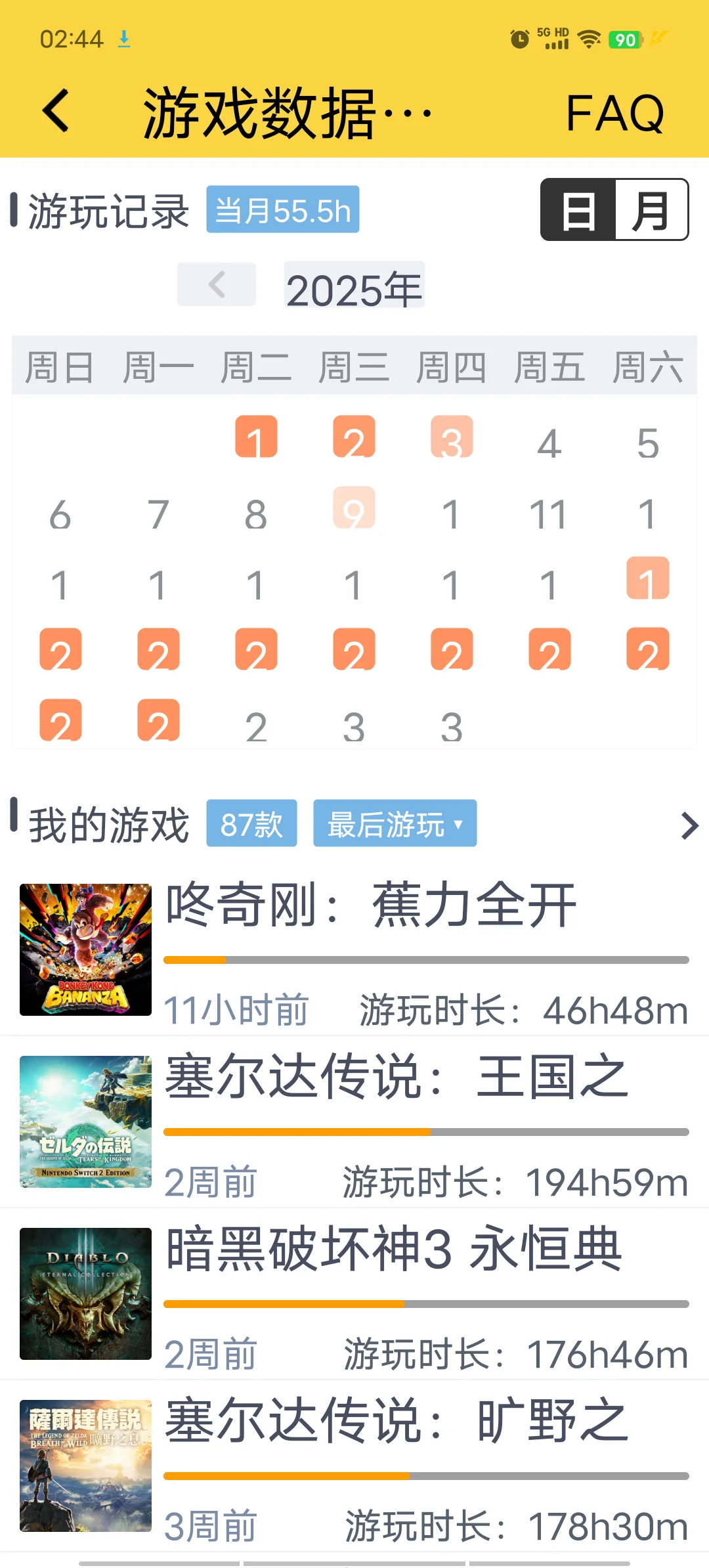Open the 最后游玩 sort dropdown
709x1568 pixels.
pyautogui.click(x=395, y=823)
